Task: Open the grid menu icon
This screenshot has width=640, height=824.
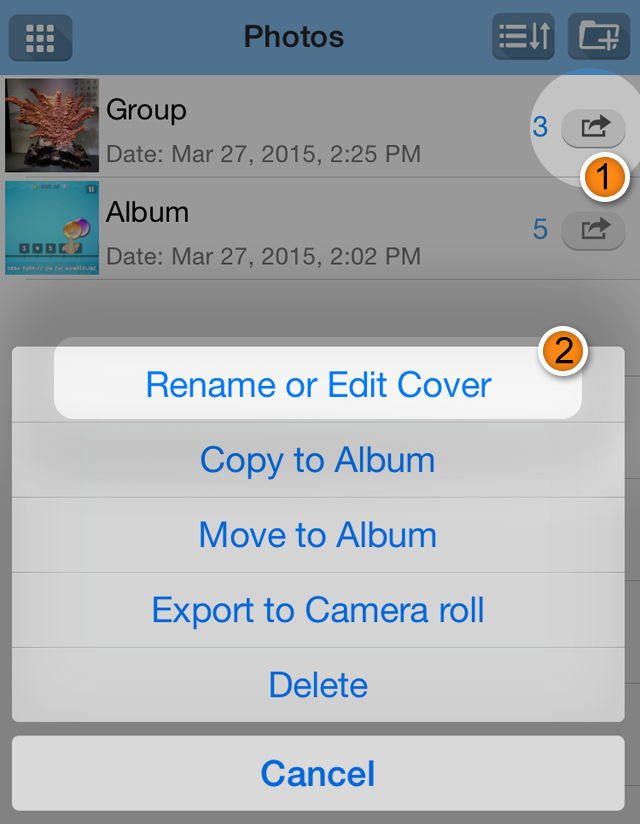Action: click(40, 37)
